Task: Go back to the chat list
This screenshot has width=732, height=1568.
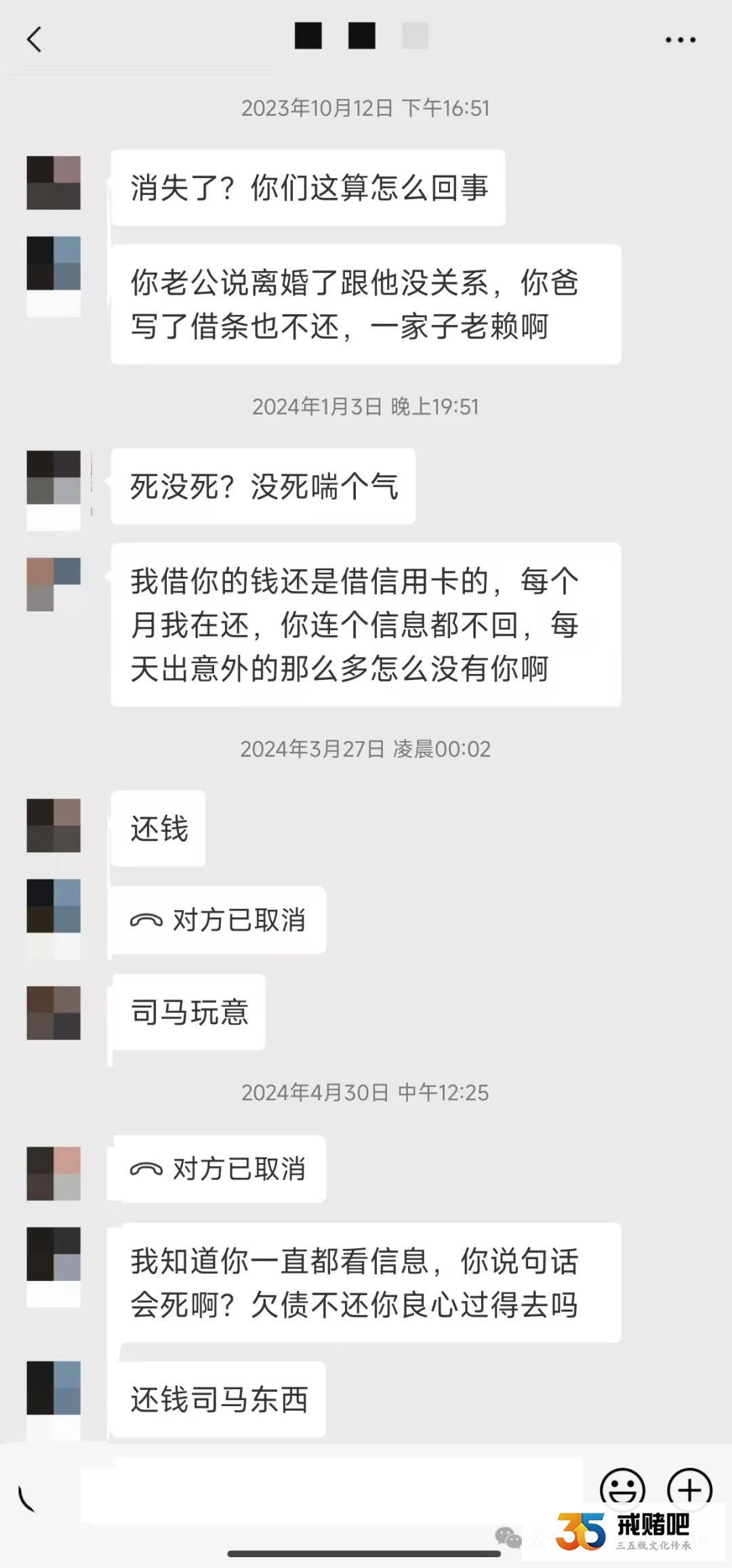Action: (34, 39)
